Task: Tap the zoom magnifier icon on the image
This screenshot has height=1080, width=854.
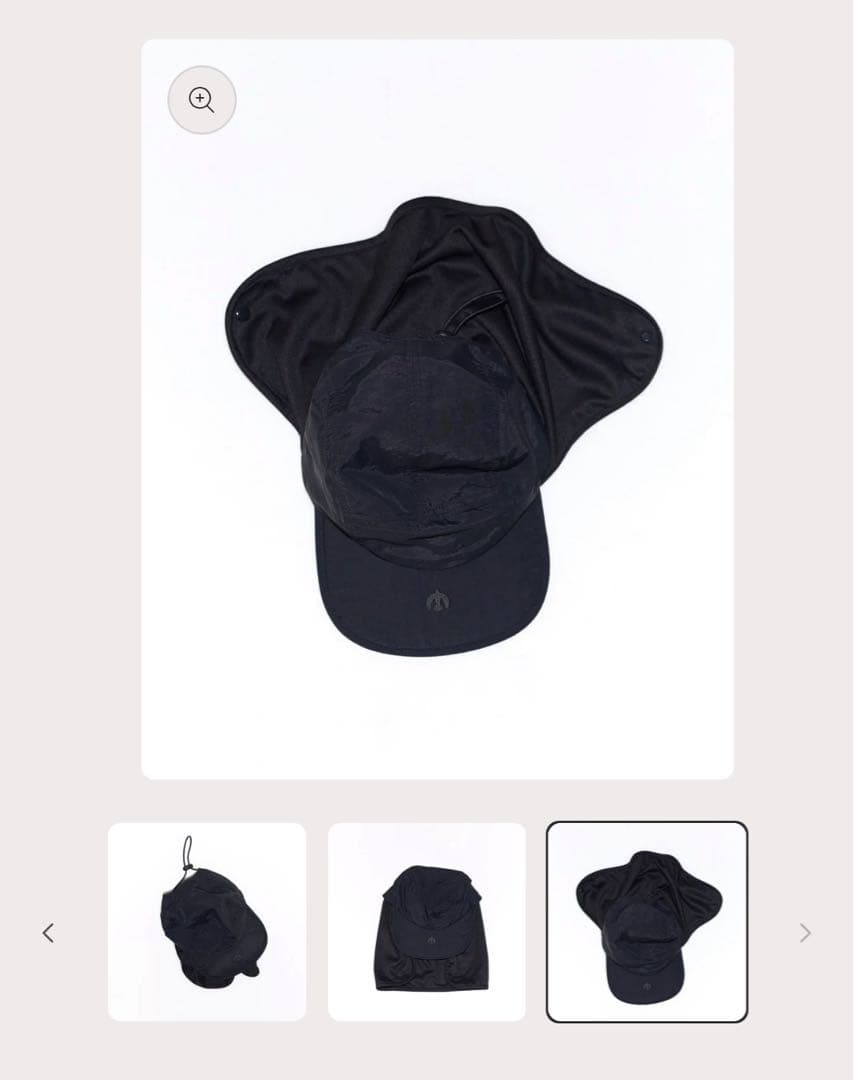Action: pyautogui.click(x=202, y=100)
